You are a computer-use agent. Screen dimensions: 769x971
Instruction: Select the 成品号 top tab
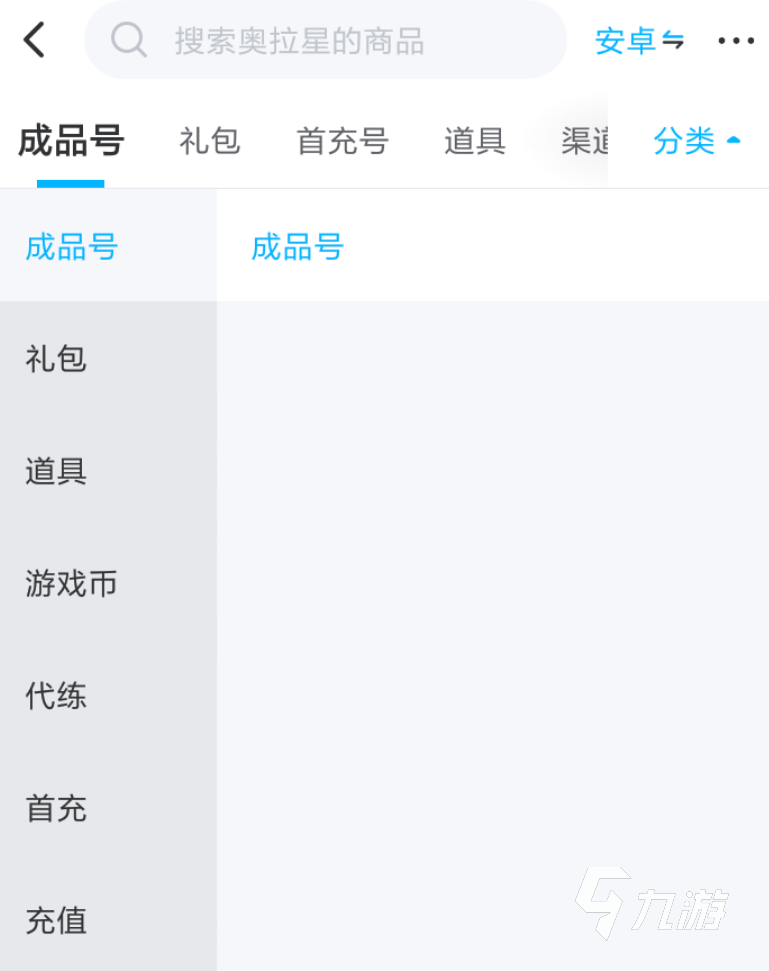point(71,142)
